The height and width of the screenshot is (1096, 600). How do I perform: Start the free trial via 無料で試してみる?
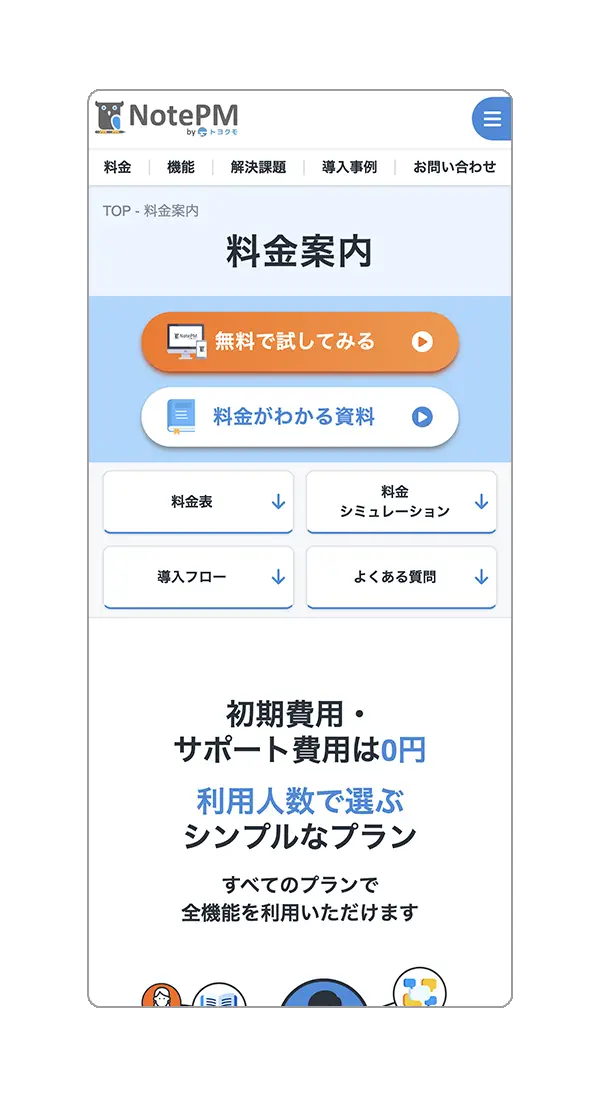point(299,342)
